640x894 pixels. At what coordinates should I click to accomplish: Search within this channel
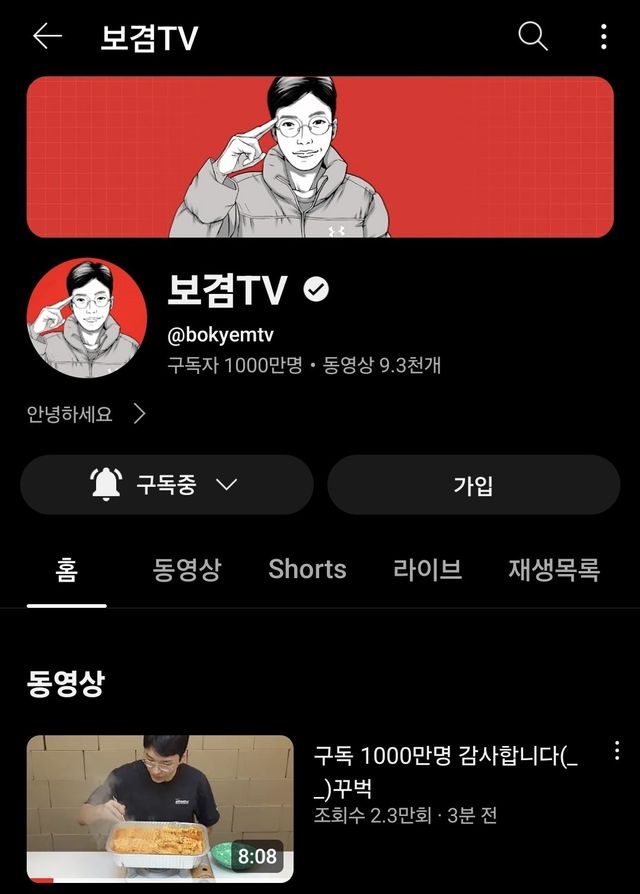click(x=533, y=37)
